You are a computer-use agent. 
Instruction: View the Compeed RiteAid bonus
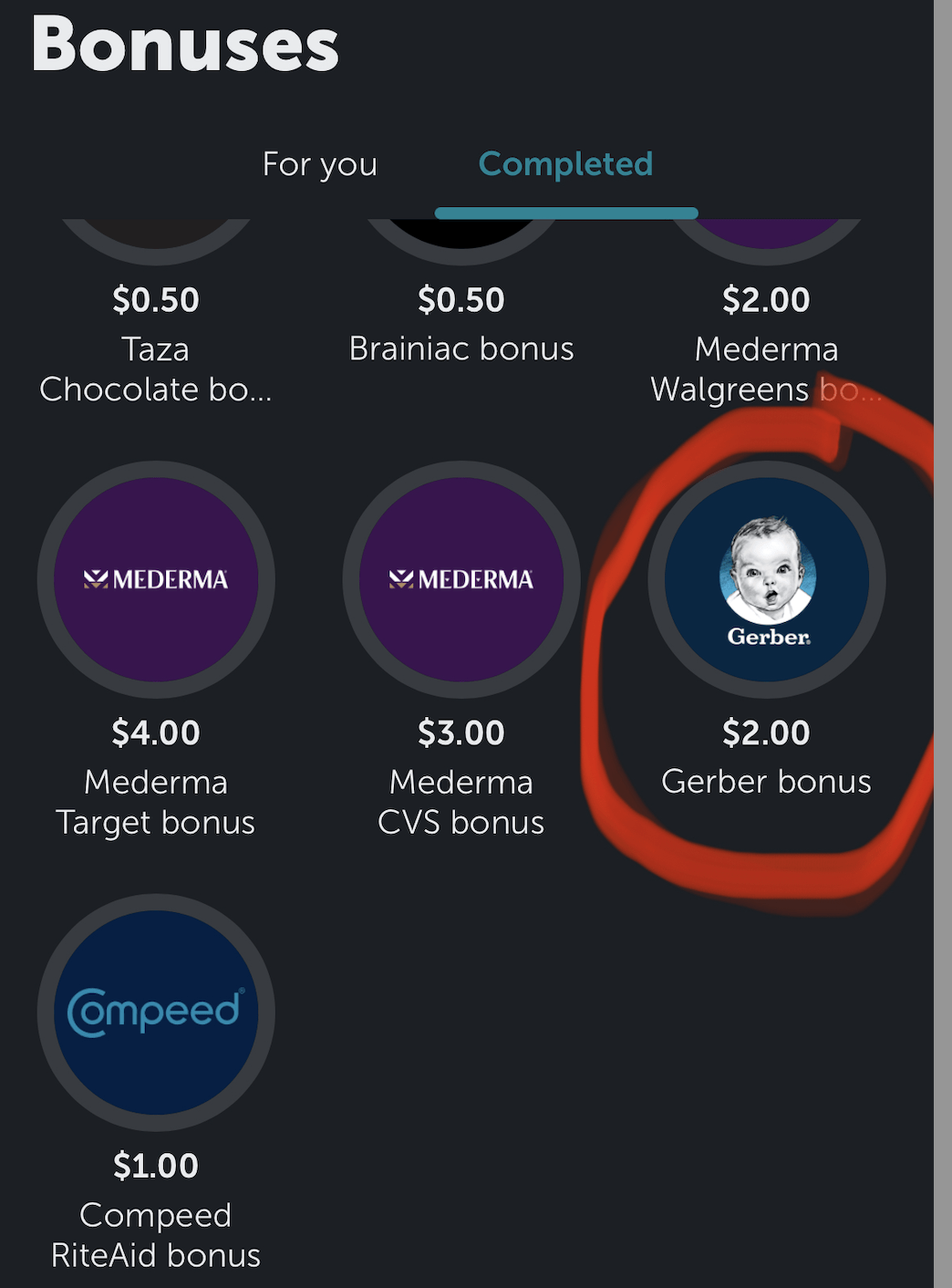156,1013
